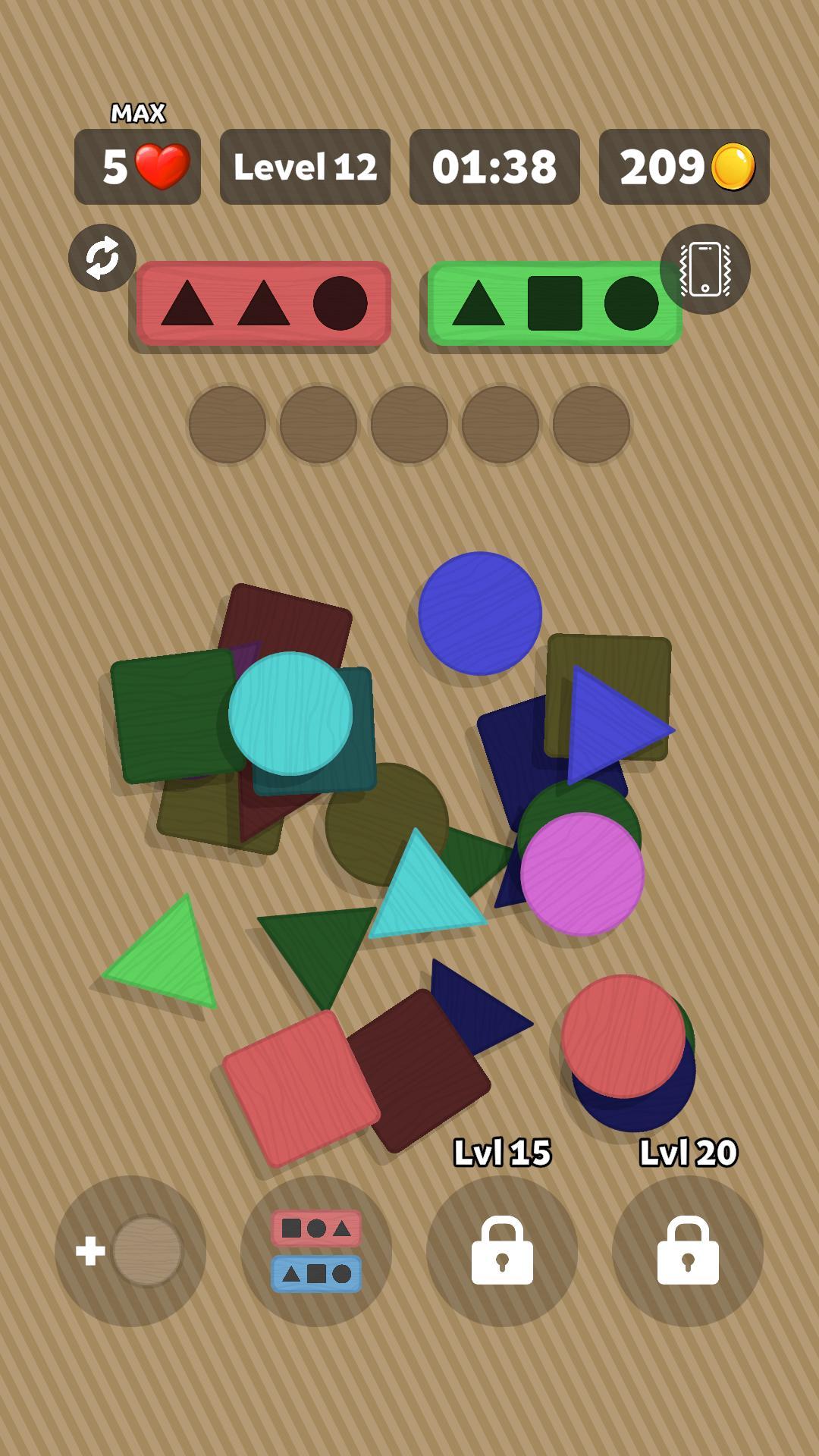This screenshot has height=1456, width=819.
Task: Pick the bright blue circle
Action: 480,613
